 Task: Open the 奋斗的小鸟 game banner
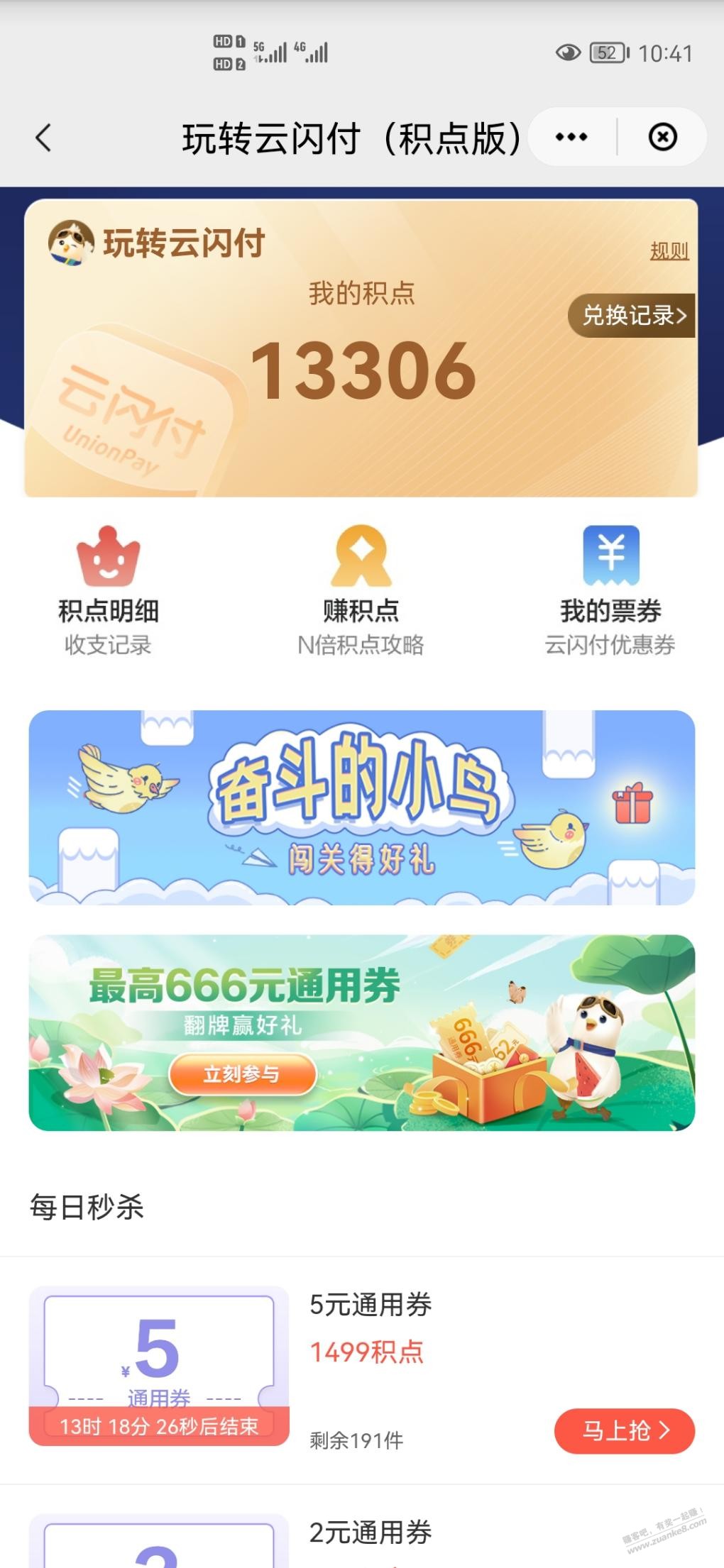(x=362, y=807)
